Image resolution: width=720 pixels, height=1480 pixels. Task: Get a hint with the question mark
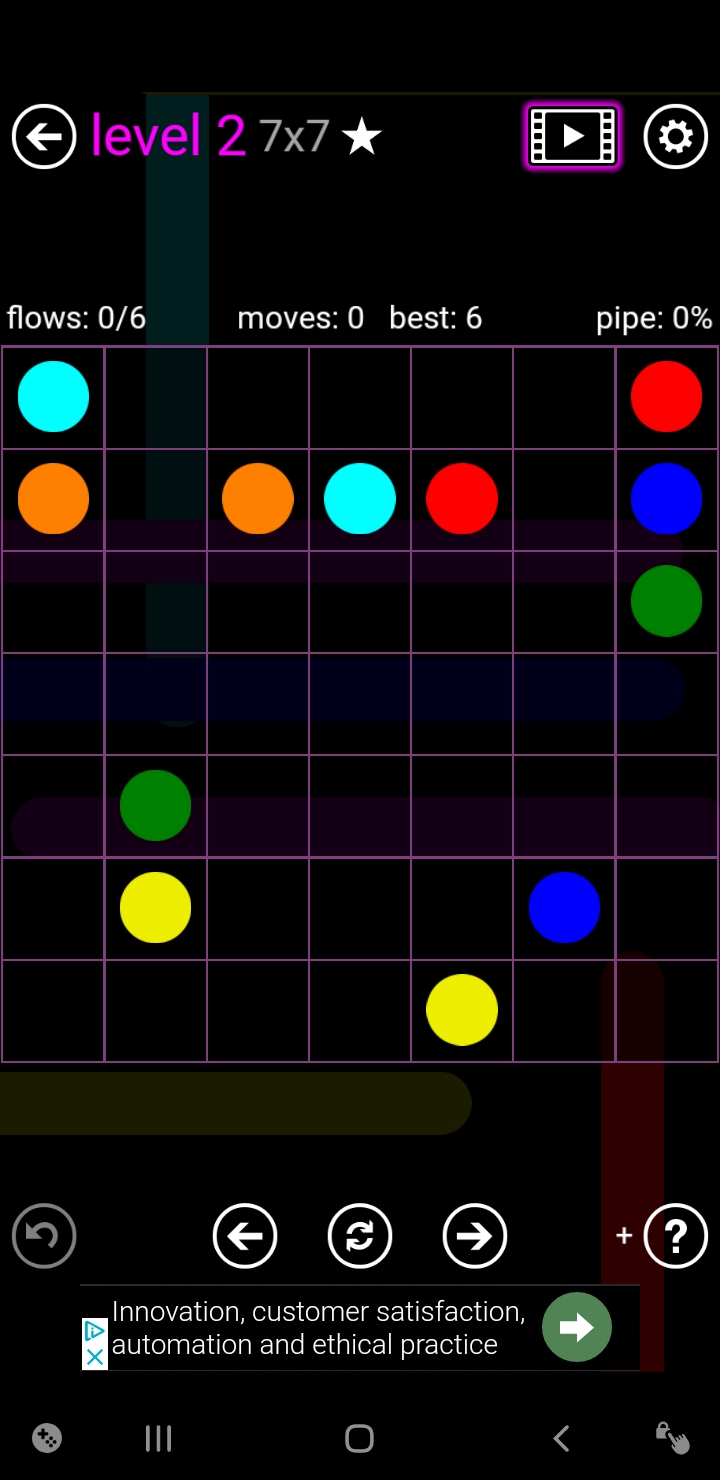tap(676, 1236)
